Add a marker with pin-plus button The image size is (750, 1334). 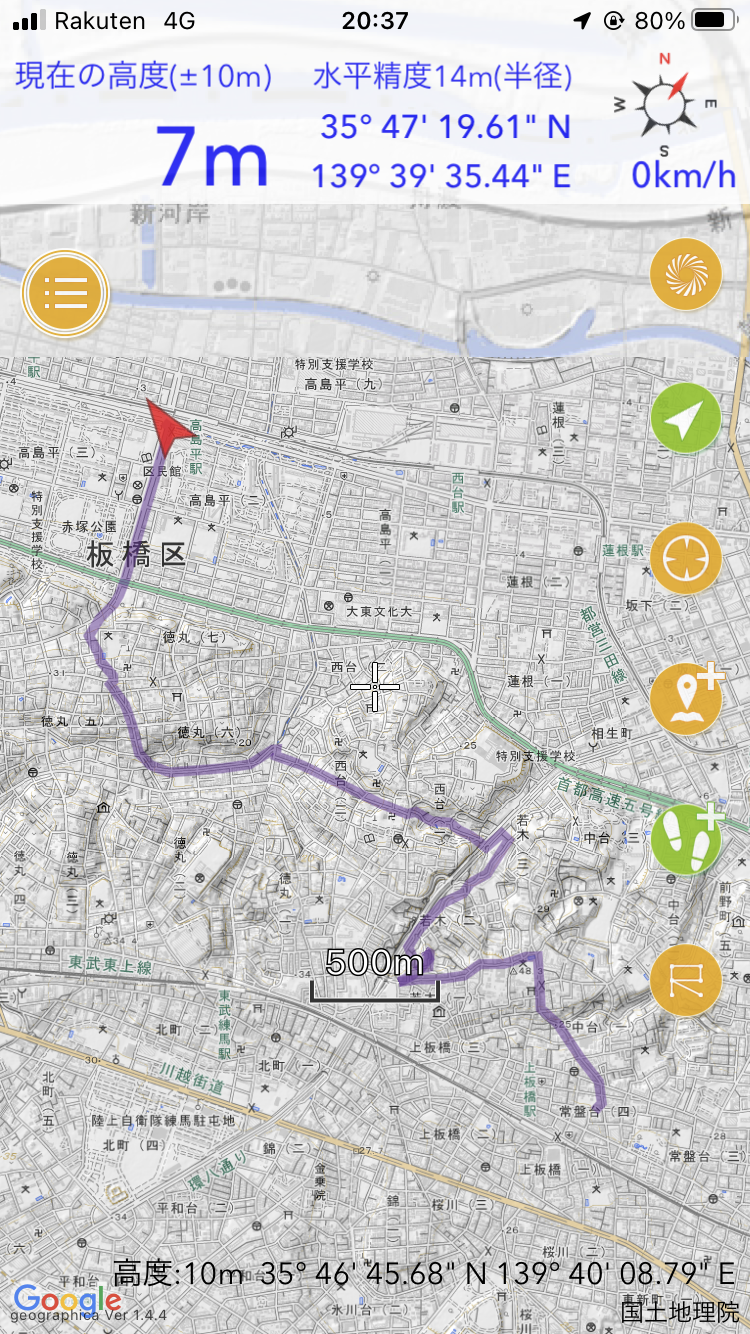click(686, 699)
